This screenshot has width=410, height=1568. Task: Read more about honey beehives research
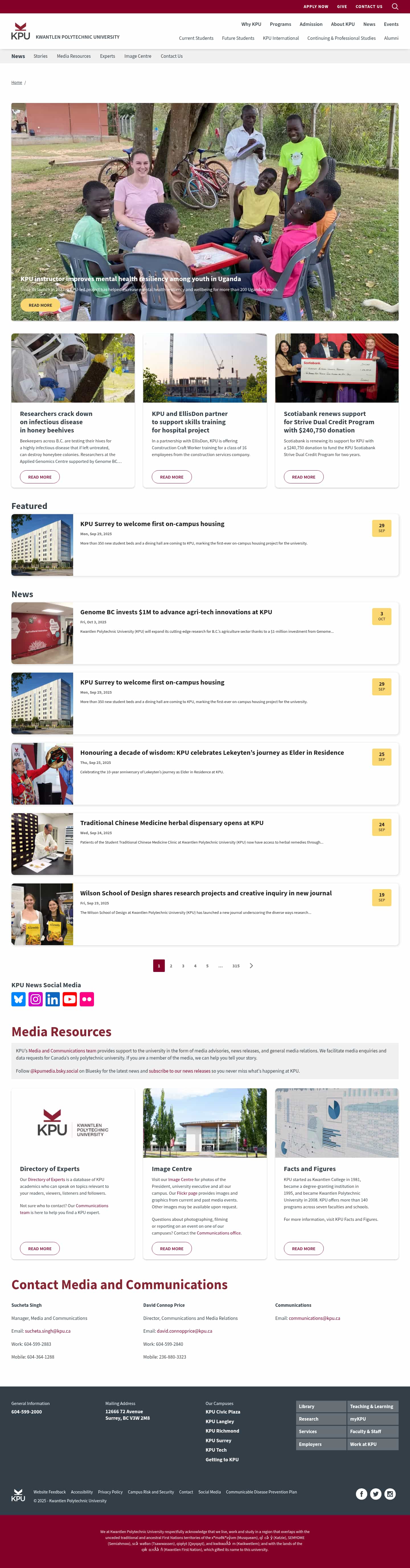tap(40, 477)
